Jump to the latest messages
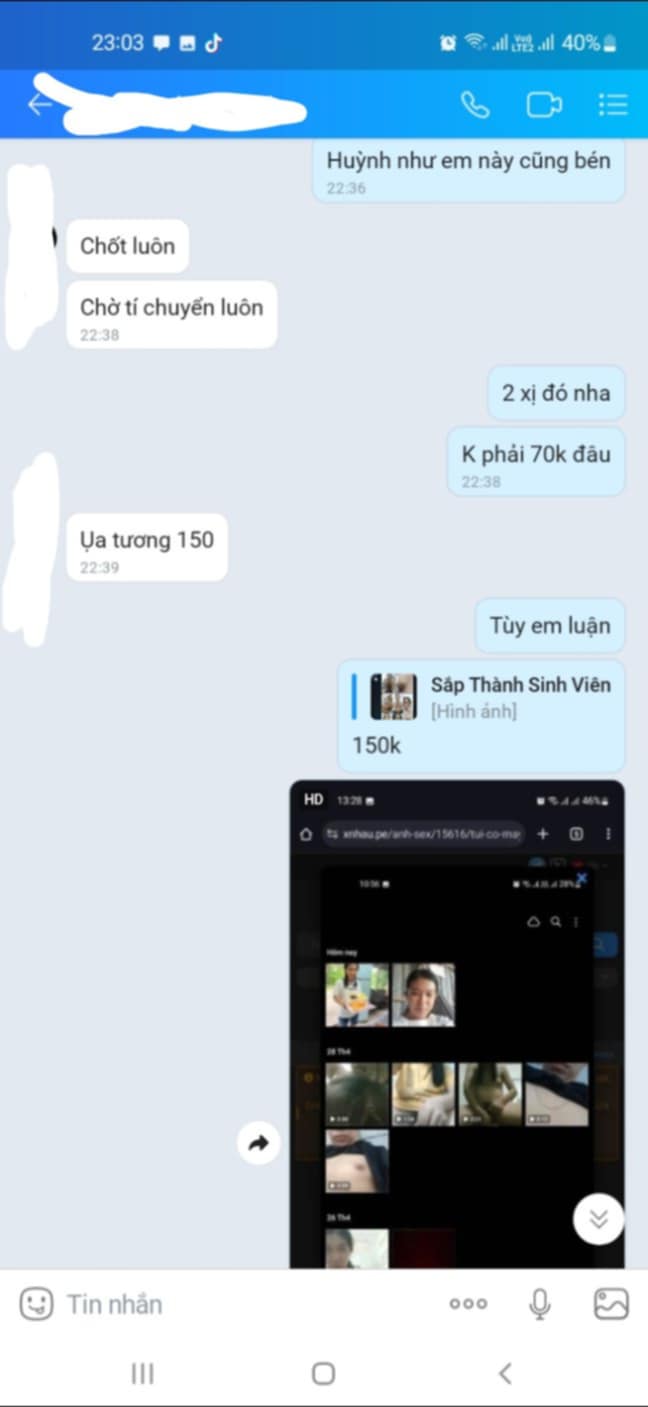Viewport: 648px width, 1407px height. pos(598,1218)
